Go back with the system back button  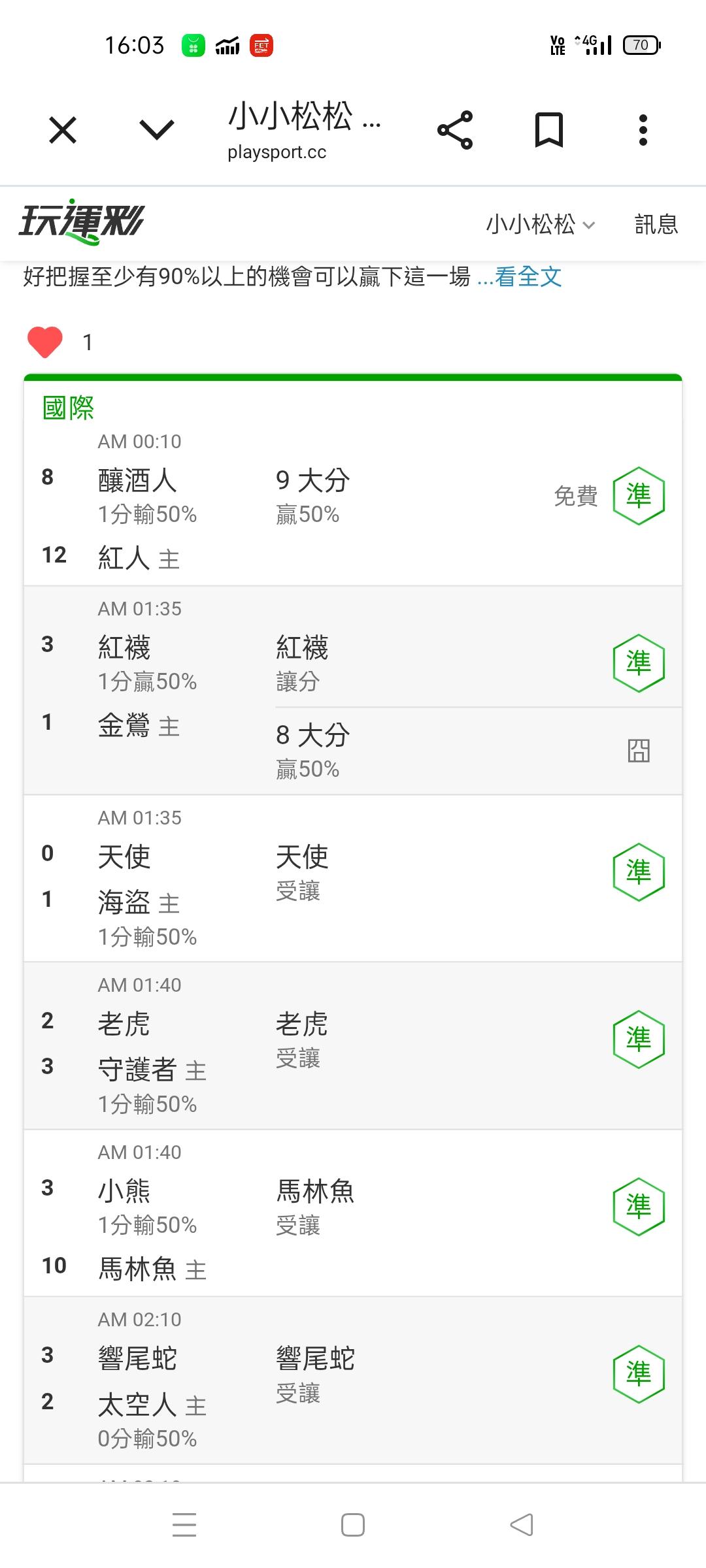coord(522,1525)
